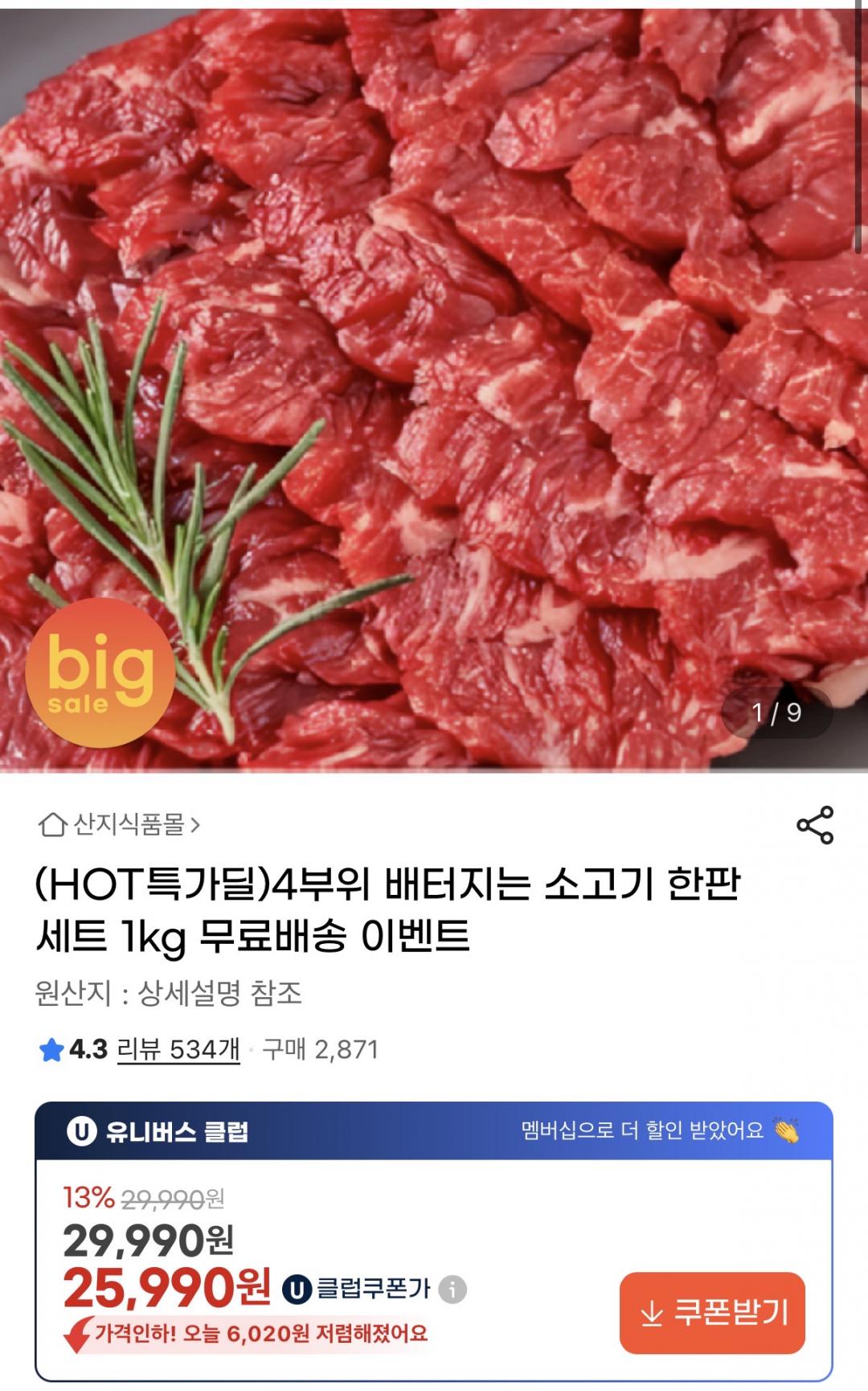Viewport: 868px width, 1391px height.
Task: Open the 리뷰 534개 reviews link
Action: point(178,1049)
